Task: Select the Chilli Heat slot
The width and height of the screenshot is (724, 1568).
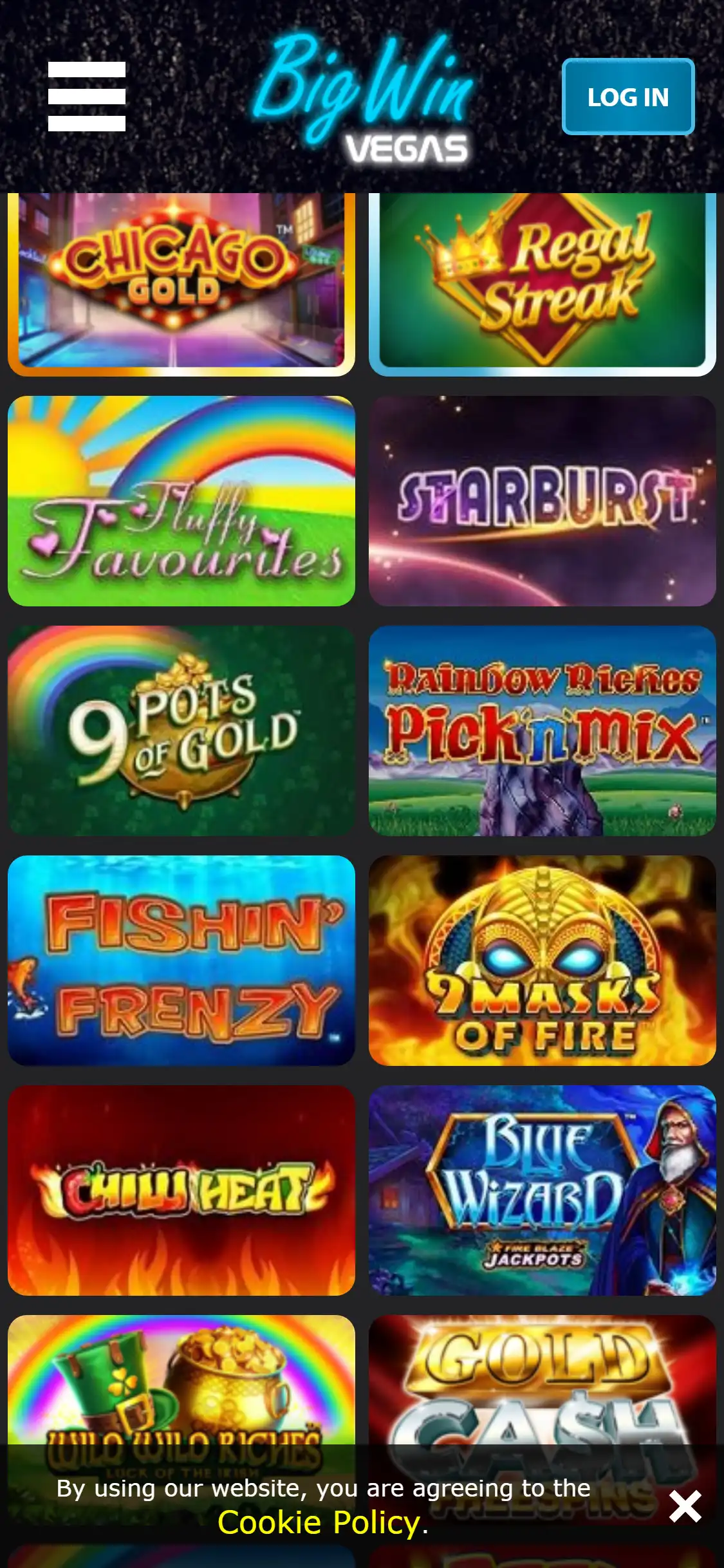Action: pyautogui.click(x=181, y=1190)
